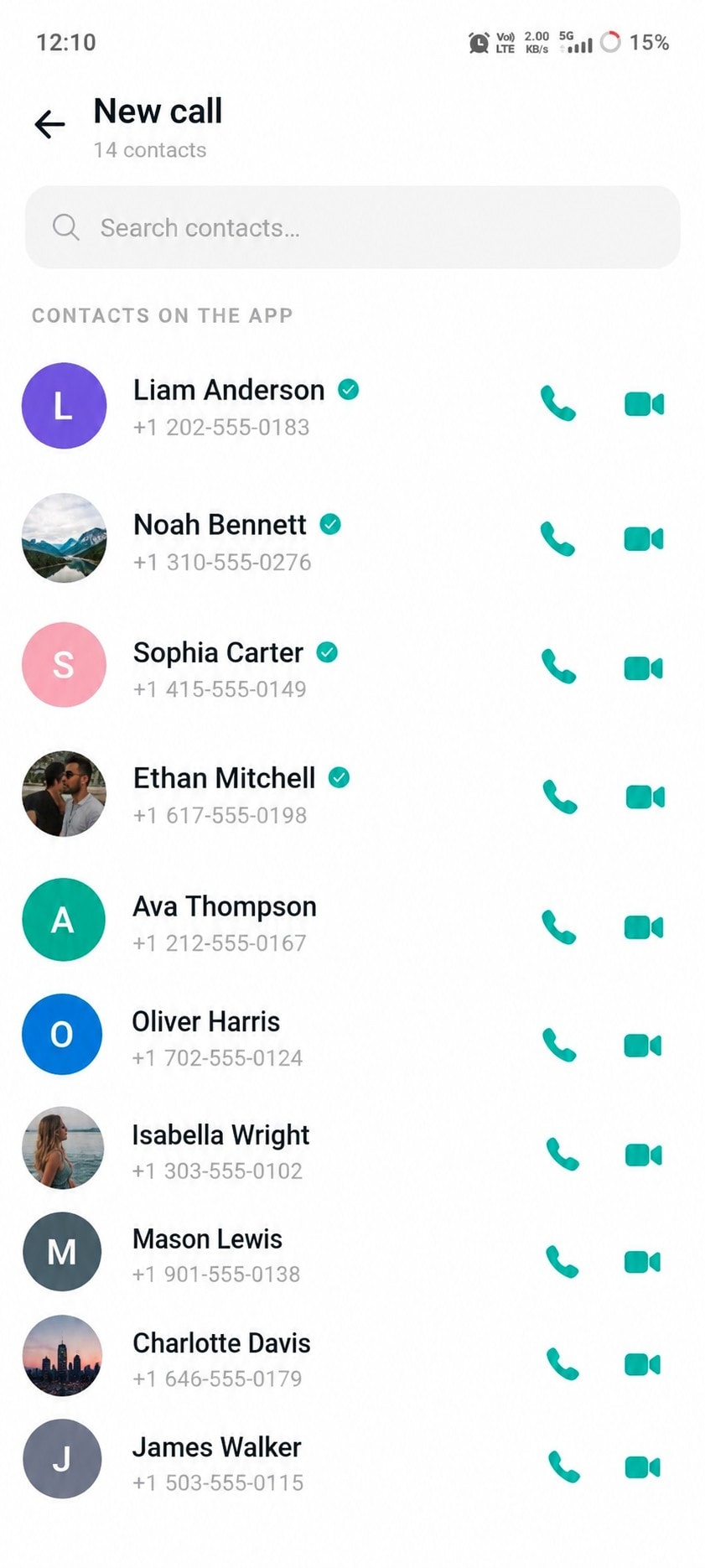Start a video call with Ethan Mitchell
This screenshot has width=705, height=1568.
click(645, 797)
